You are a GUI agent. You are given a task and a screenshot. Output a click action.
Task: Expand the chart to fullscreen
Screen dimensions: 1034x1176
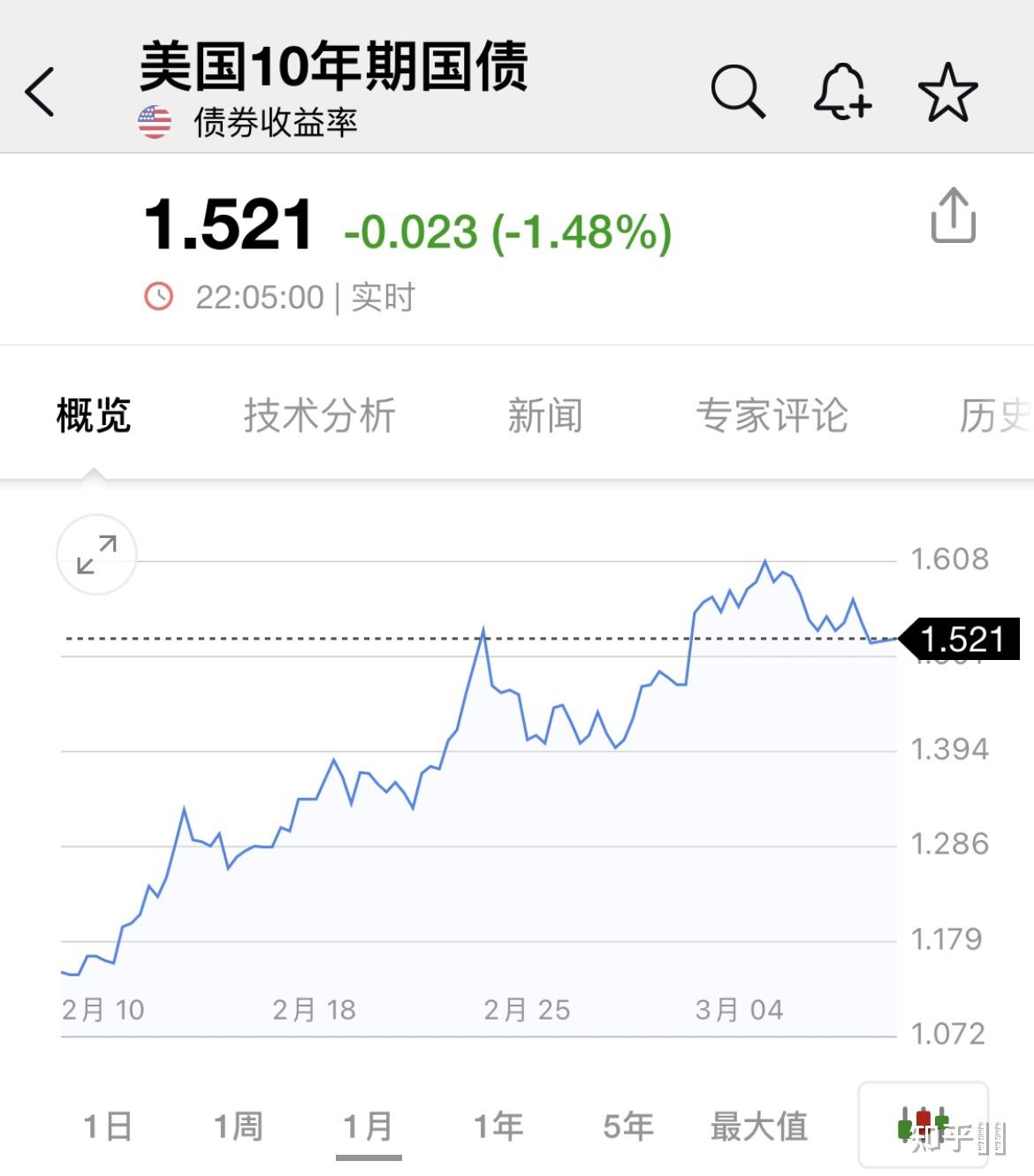[x=95, y=555]
